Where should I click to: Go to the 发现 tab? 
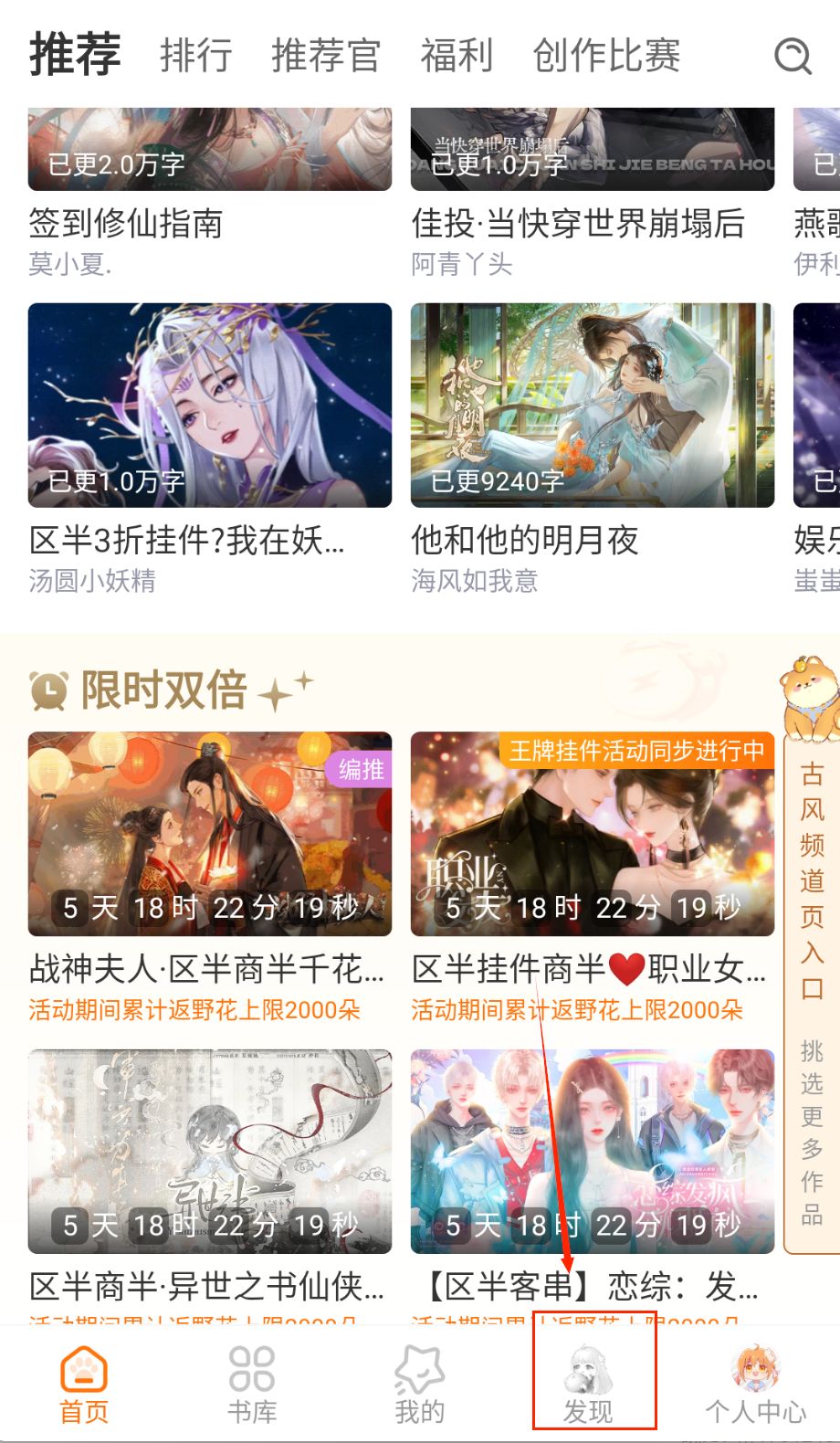click(x=588, y=1384)
